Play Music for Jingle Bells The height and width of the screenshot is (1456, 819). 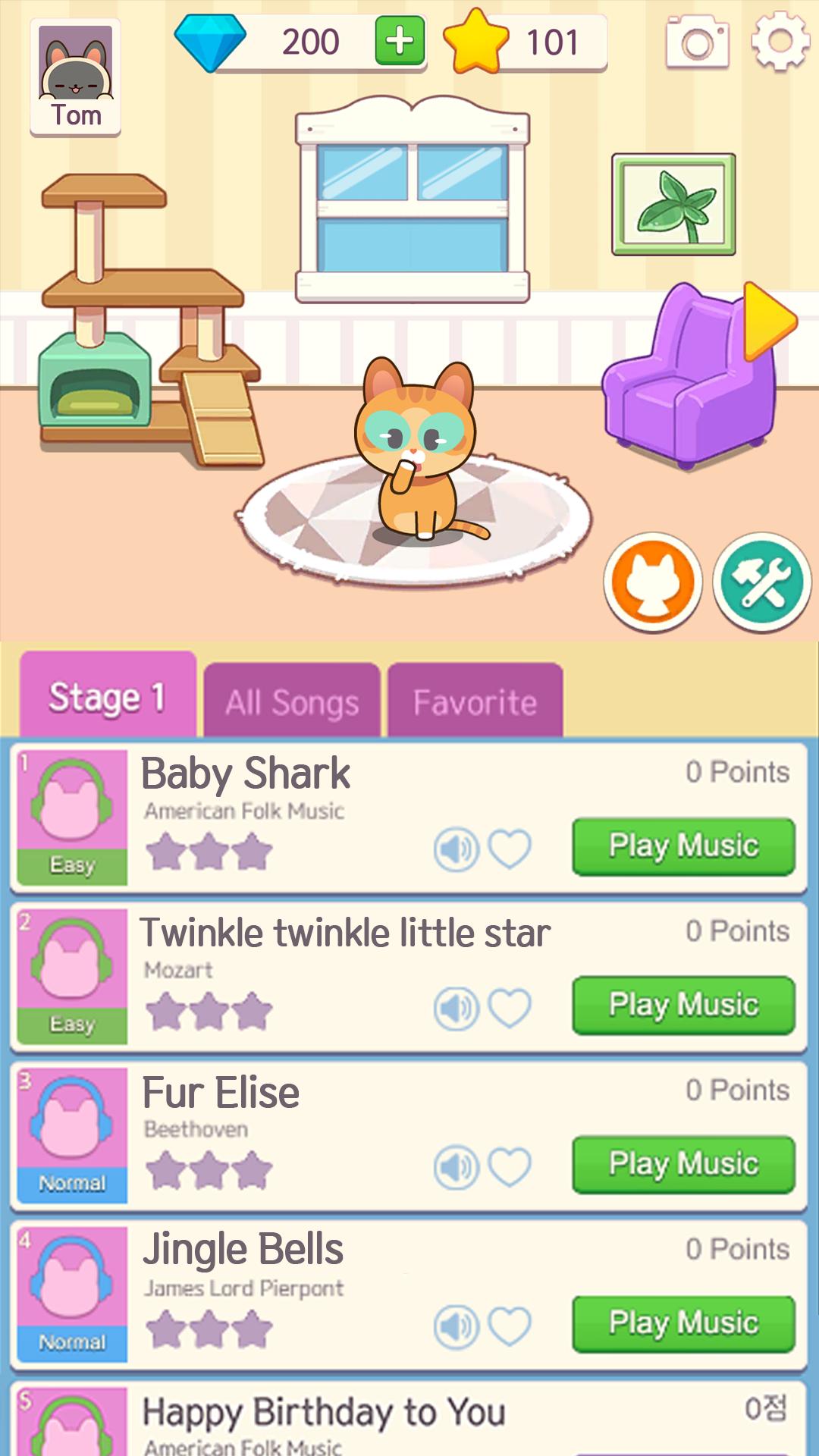683,1324
